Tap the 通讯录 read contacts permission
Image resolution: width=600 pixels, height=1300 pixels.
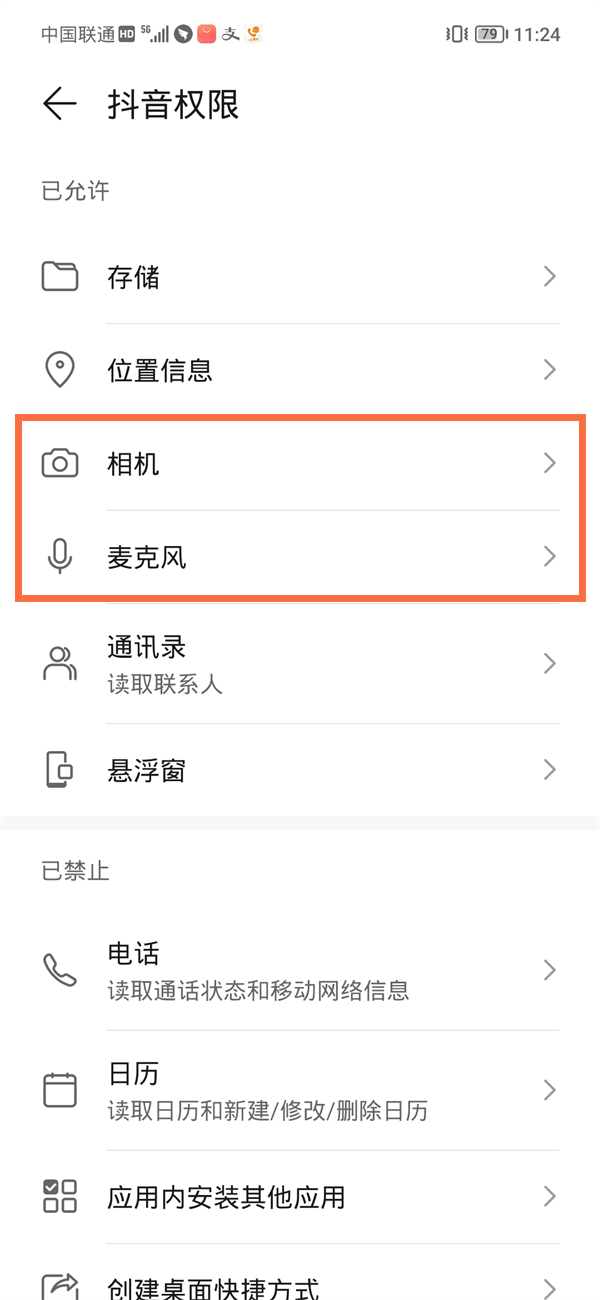tap(300, 664)
